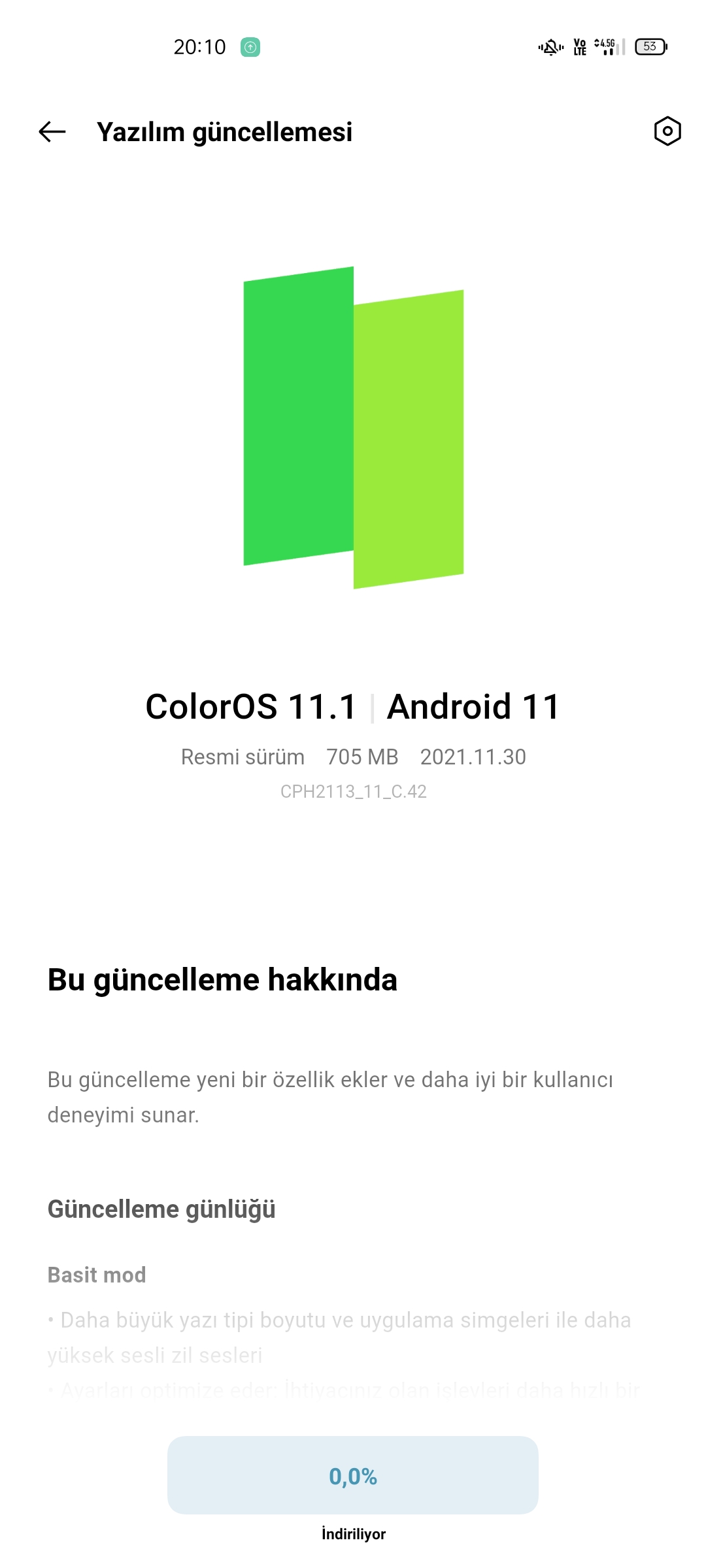Go back from Yazılım güncellemesi
Viewport: 706px width, 1568px height.
click(x=52, y=132)
